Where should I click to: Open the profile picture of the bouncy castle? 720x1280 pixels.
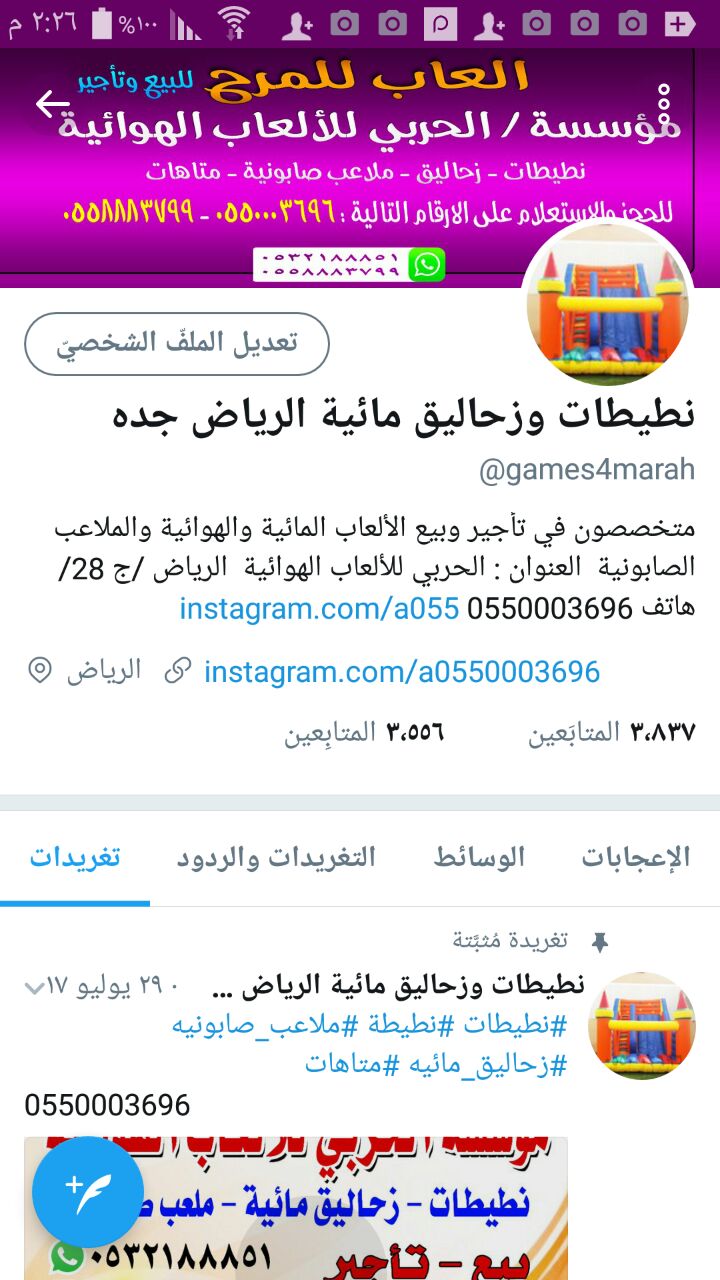click(607, 303)
